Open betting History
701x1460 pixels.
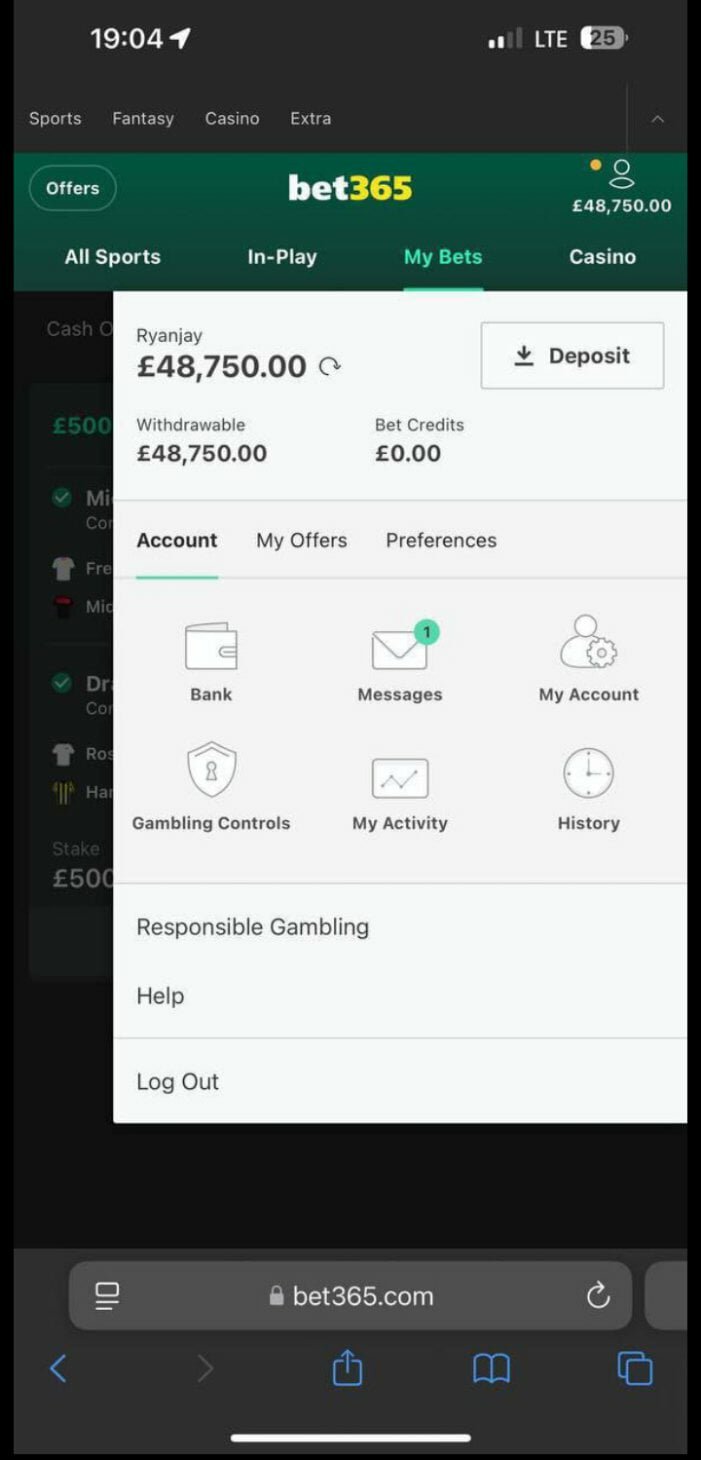point(588,790)
